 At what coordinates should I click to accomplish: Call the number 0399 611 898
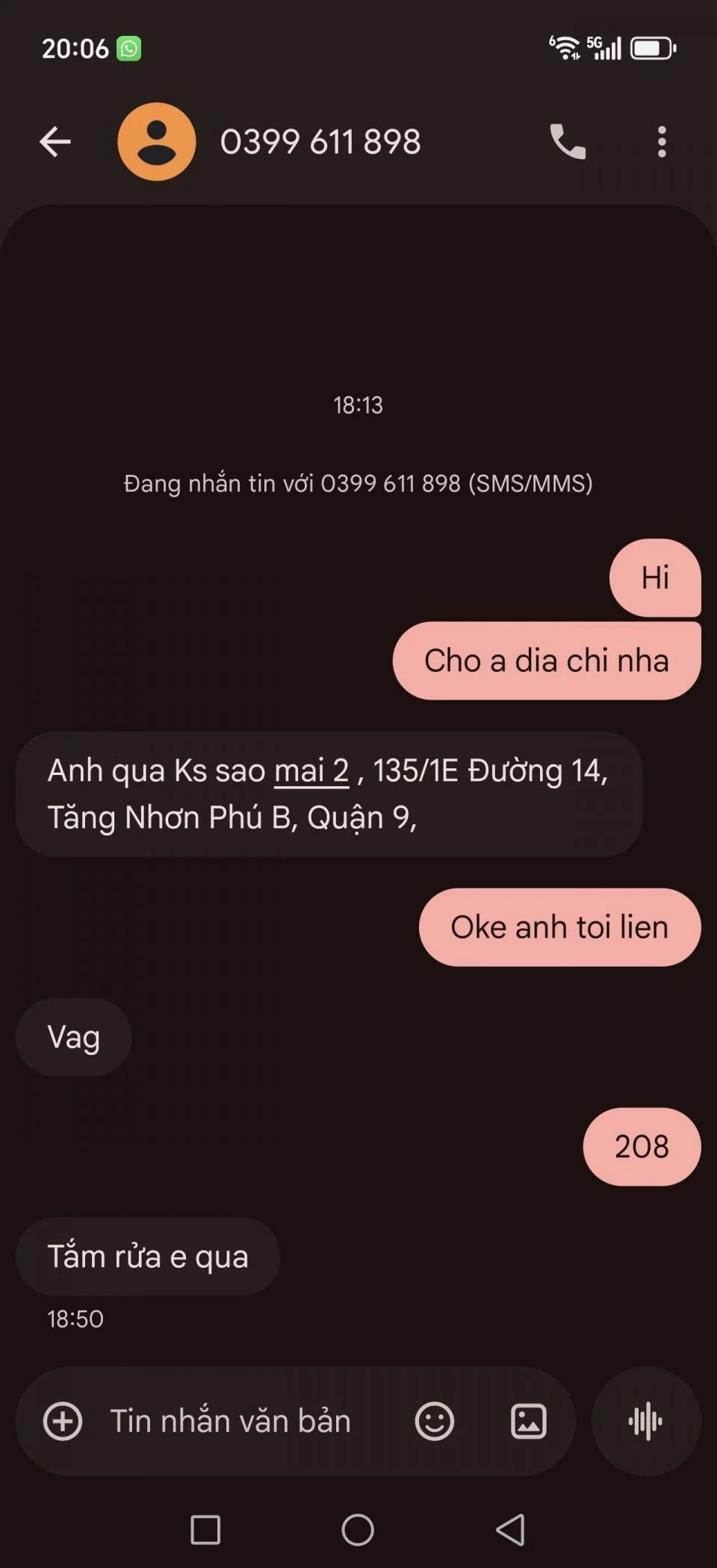click(568, 142)
